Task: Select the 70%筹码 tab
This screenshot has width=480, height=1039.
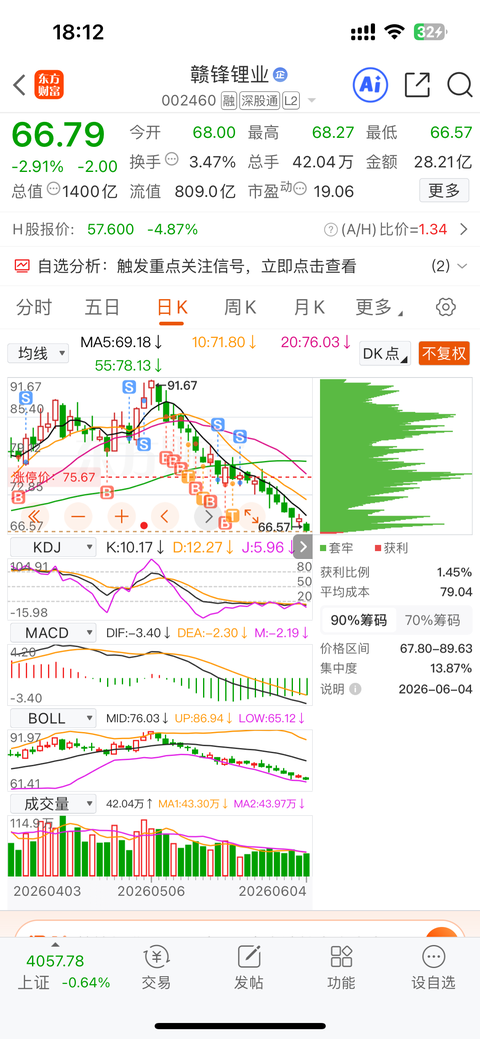Action: (432, 621)
